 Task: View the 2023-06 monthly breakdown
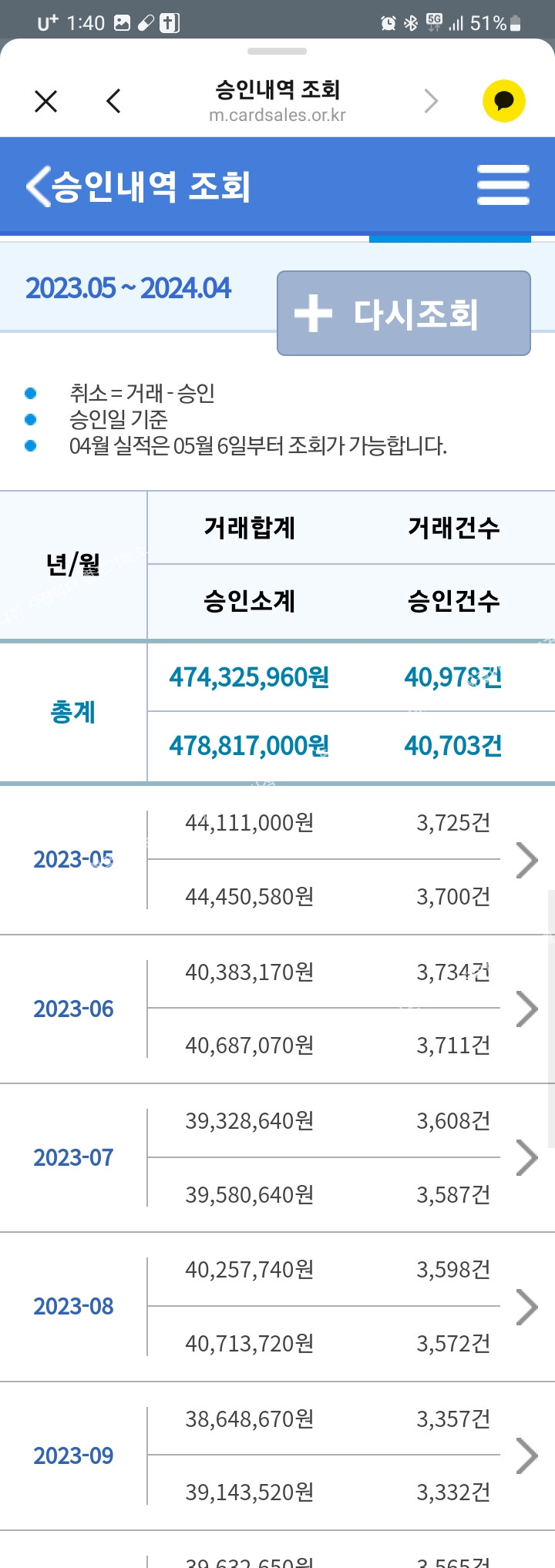tap(526, 1009)
